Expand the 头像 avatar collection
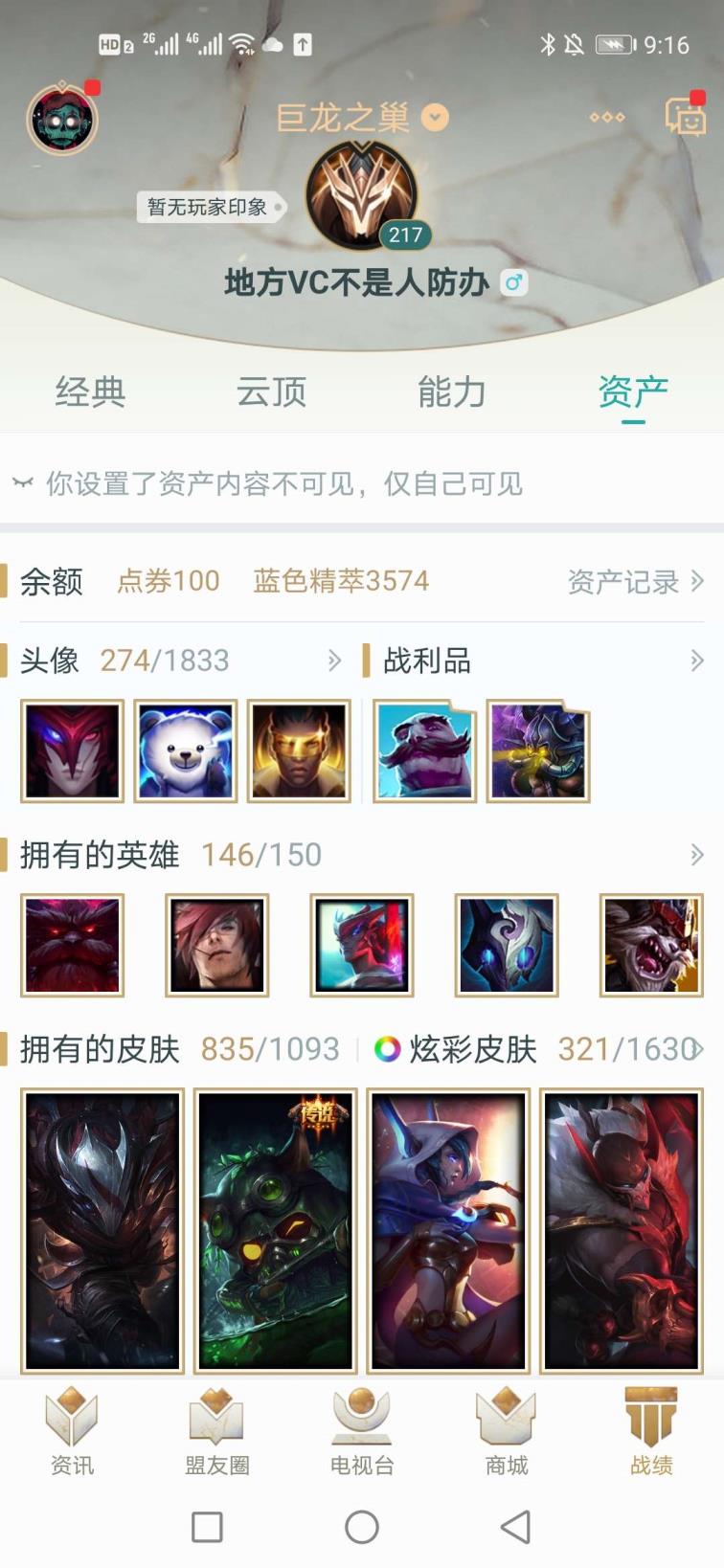The width and height of the screenshot is (724, 1568). 334,661
